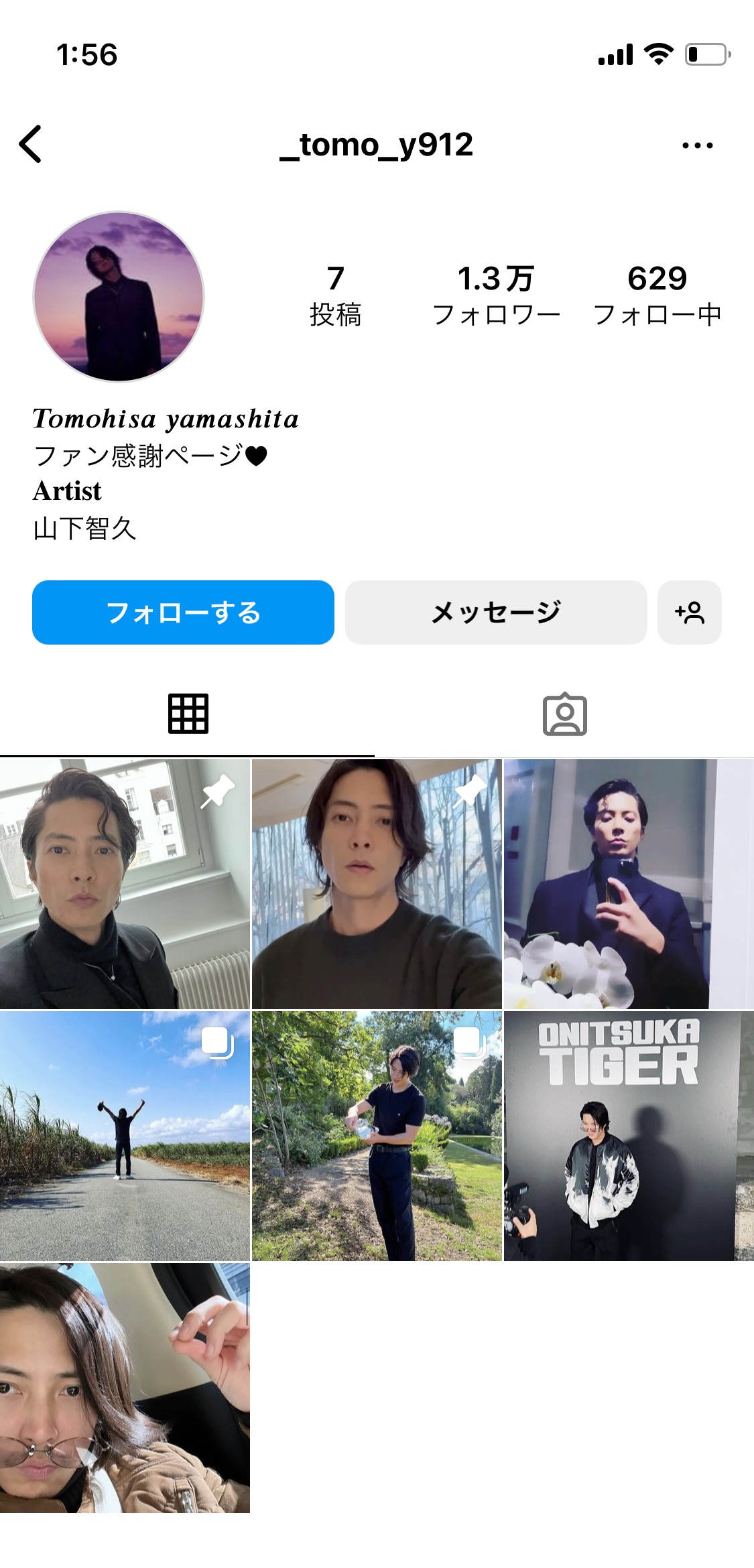Screen dimensions: 754x1568
Task: Open the メッセージ message button
Action: coord(496,612)
